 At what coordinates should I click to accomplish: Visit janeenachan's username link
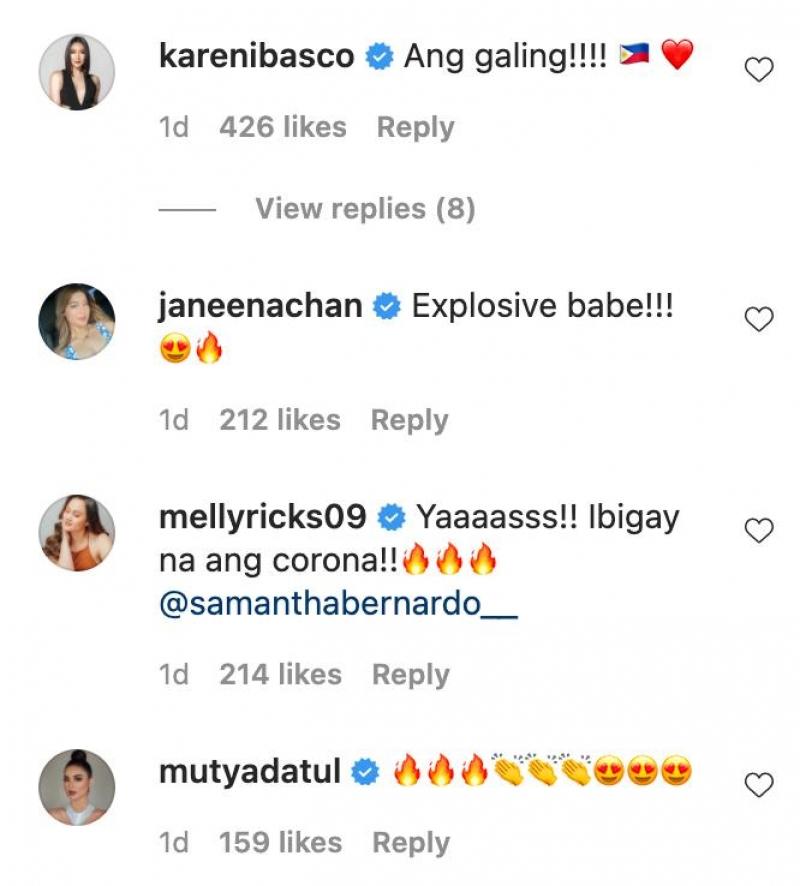click(x=260, y=306)
